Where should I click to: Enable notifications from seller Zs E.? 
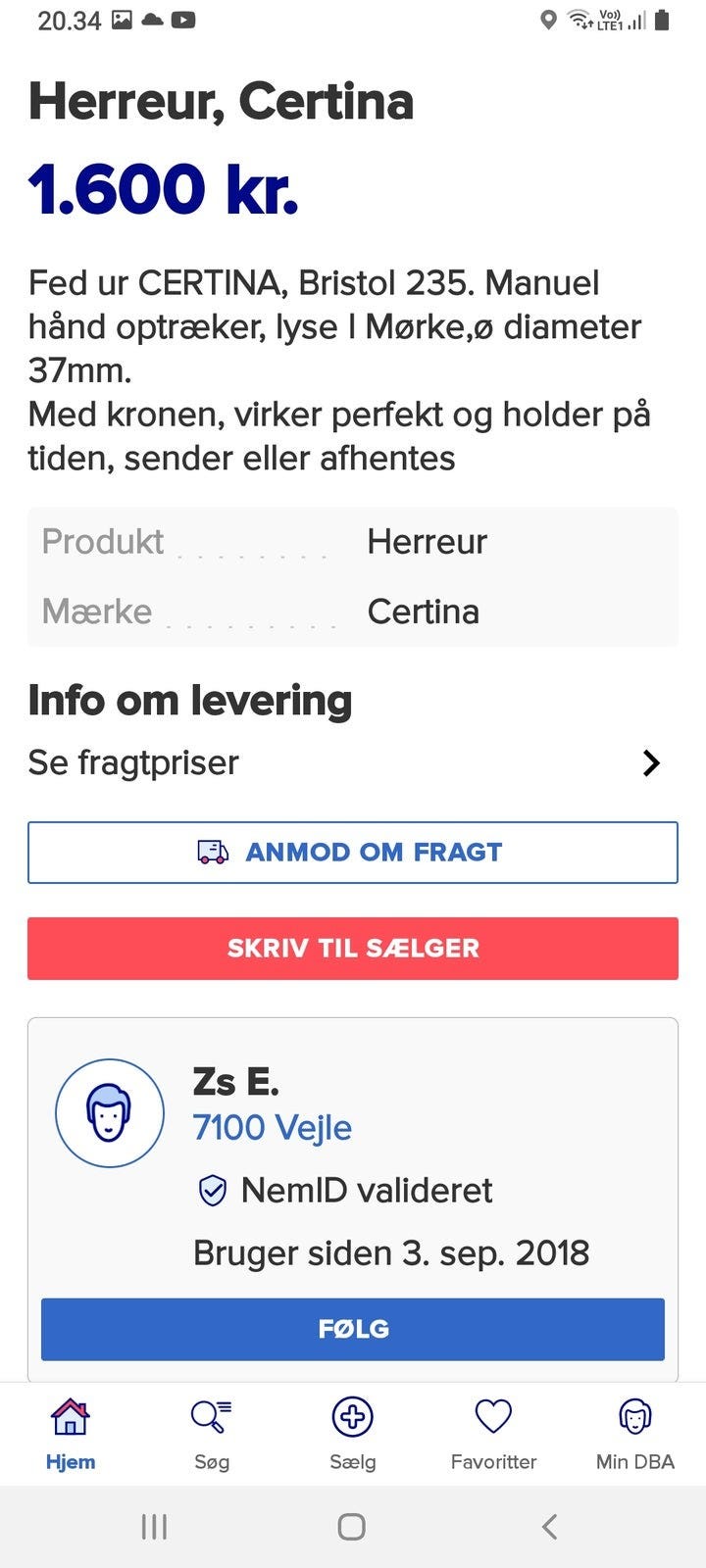point(352,1329)
